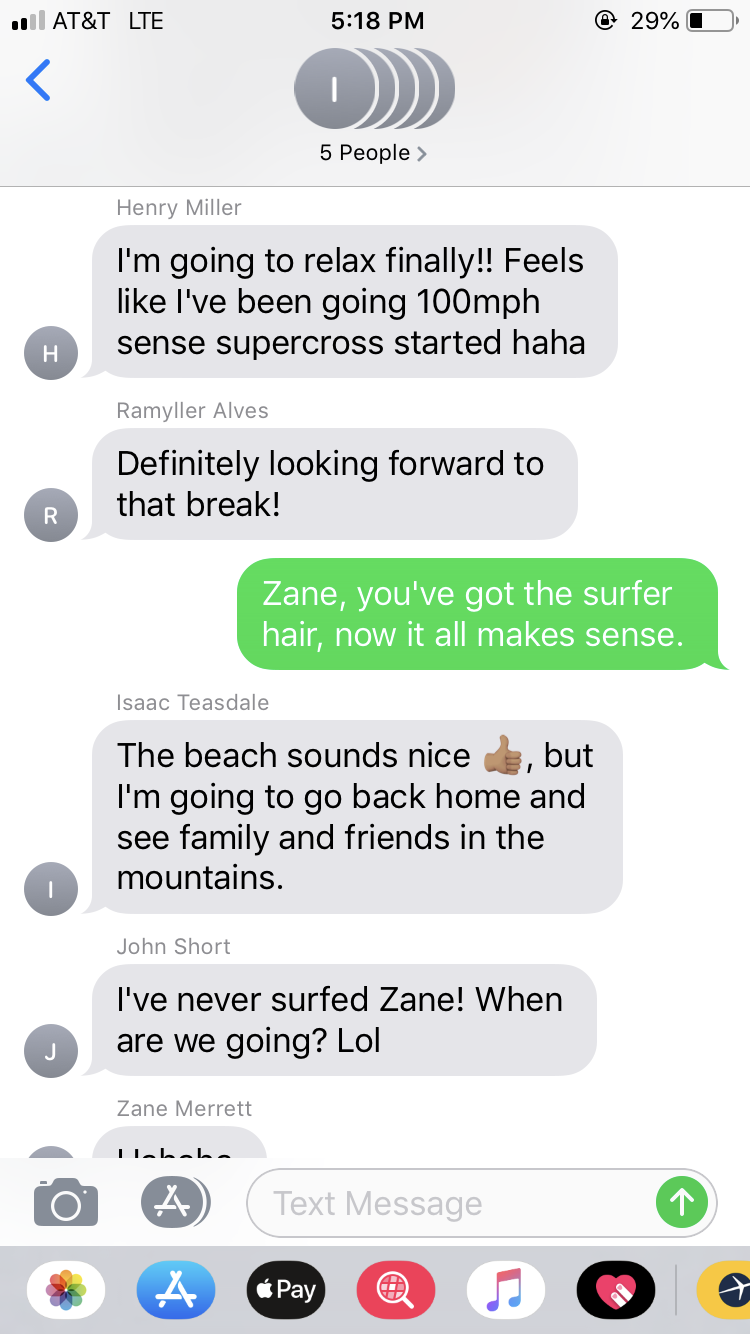View Henry Miller's contact avatar
The image size is (750, 1334).
[51, 353]
